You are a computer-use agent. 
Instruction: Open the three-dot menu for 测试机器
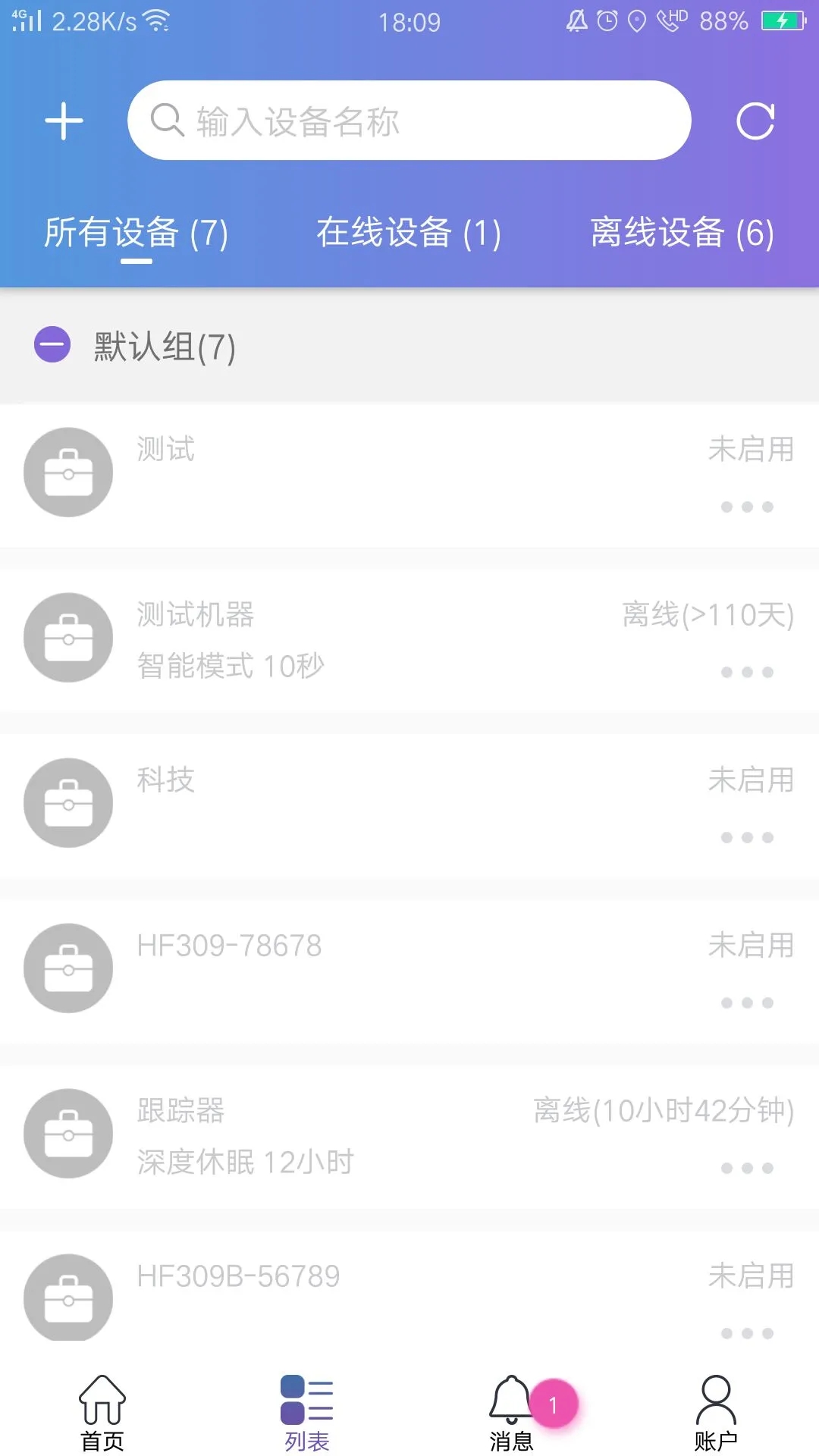coord(748,670)
